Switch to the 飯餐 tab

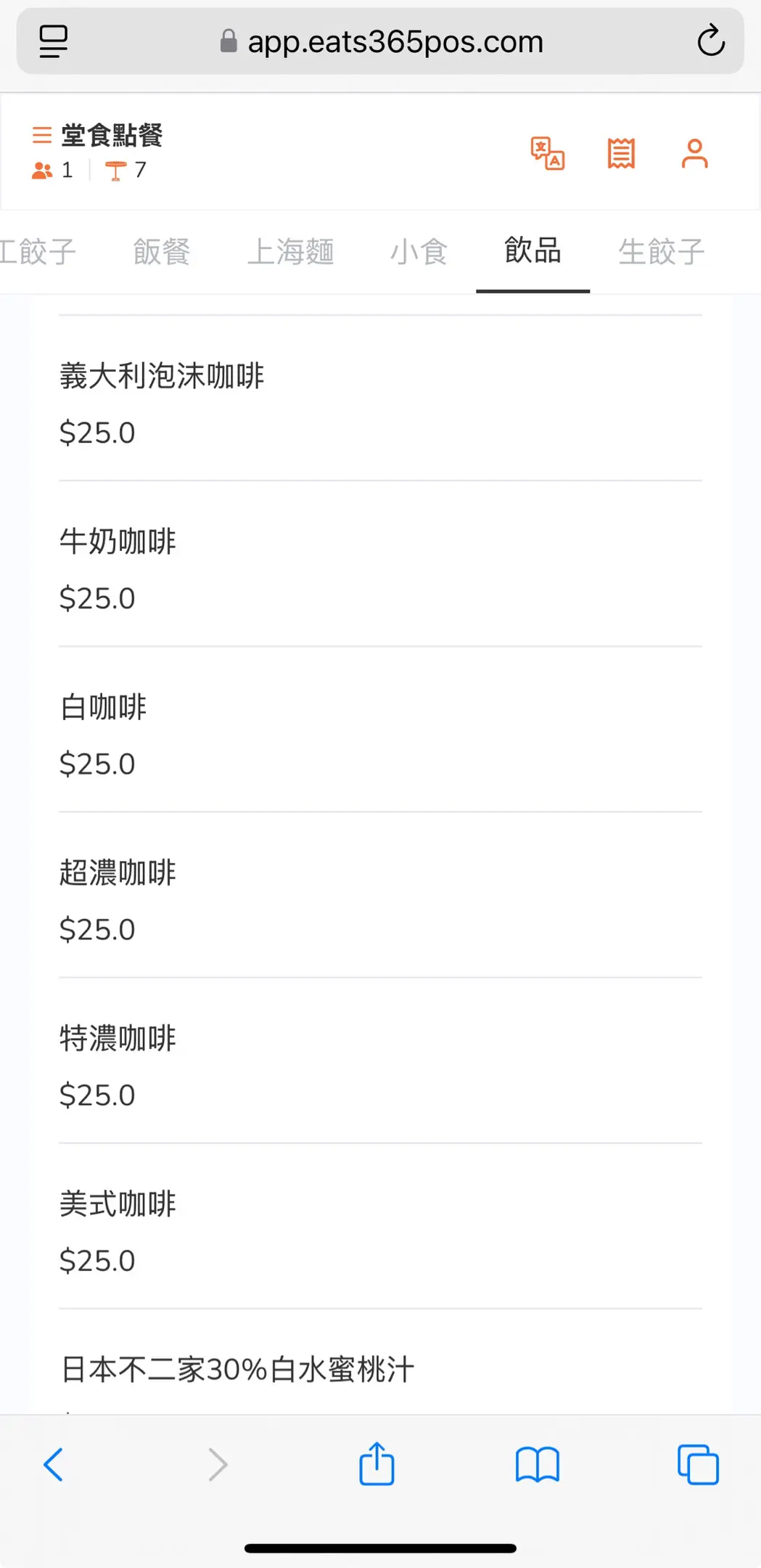pos(162,252)
